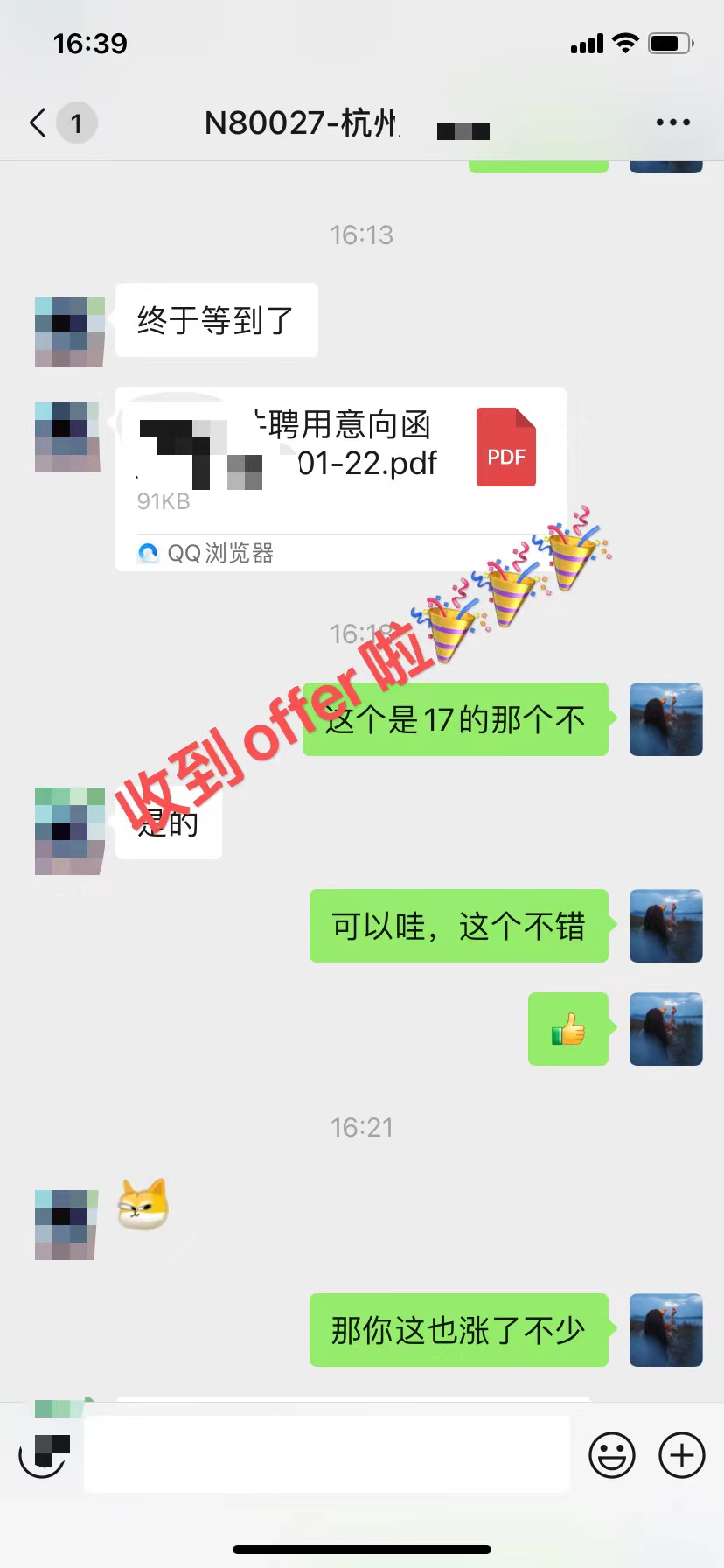Go back to the chat list
The height and width of the screenshot is (1568, 724).
(x=38, y=123)
